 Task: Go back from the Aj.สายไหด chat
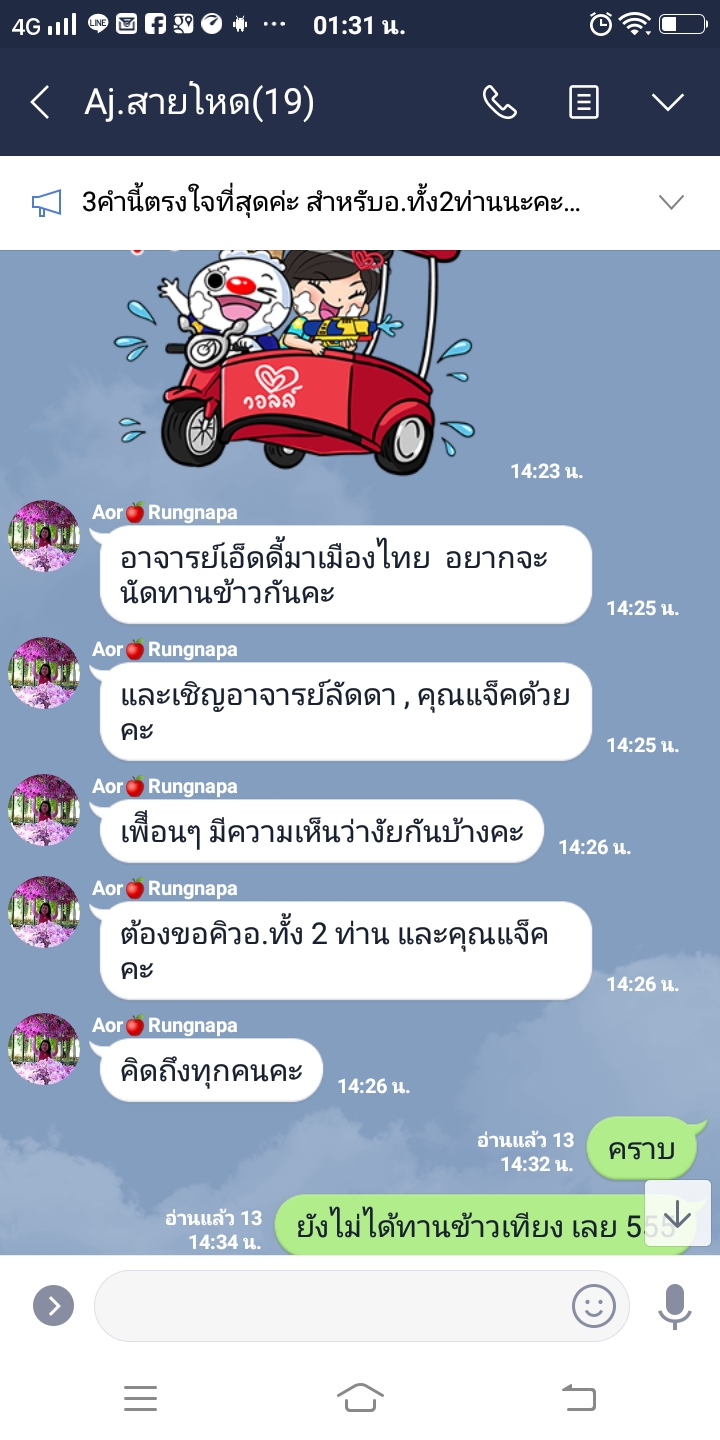pyautogui.click(x=40, y=102)
